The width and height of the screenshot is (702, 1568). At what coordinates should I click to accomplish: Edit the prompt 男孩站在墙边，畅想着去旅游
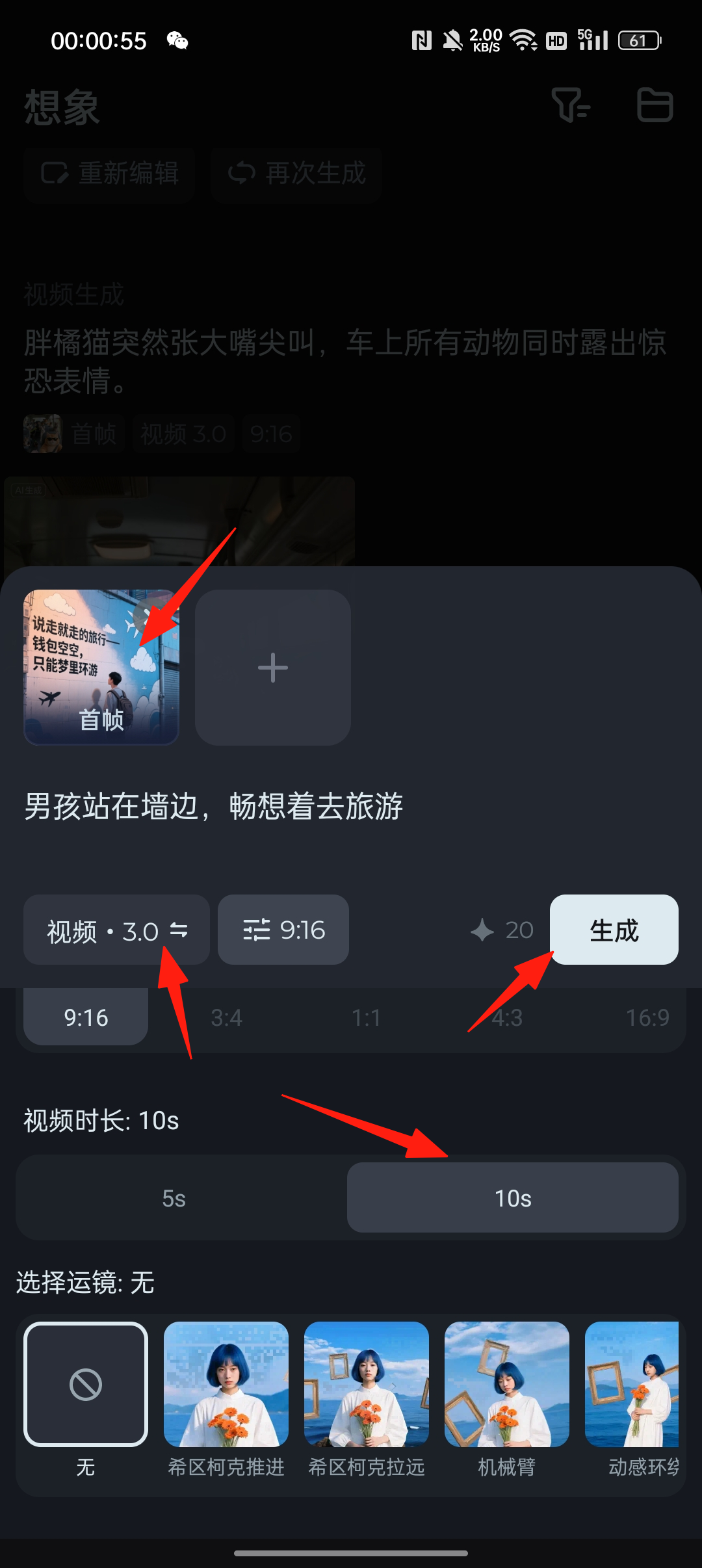213,806
